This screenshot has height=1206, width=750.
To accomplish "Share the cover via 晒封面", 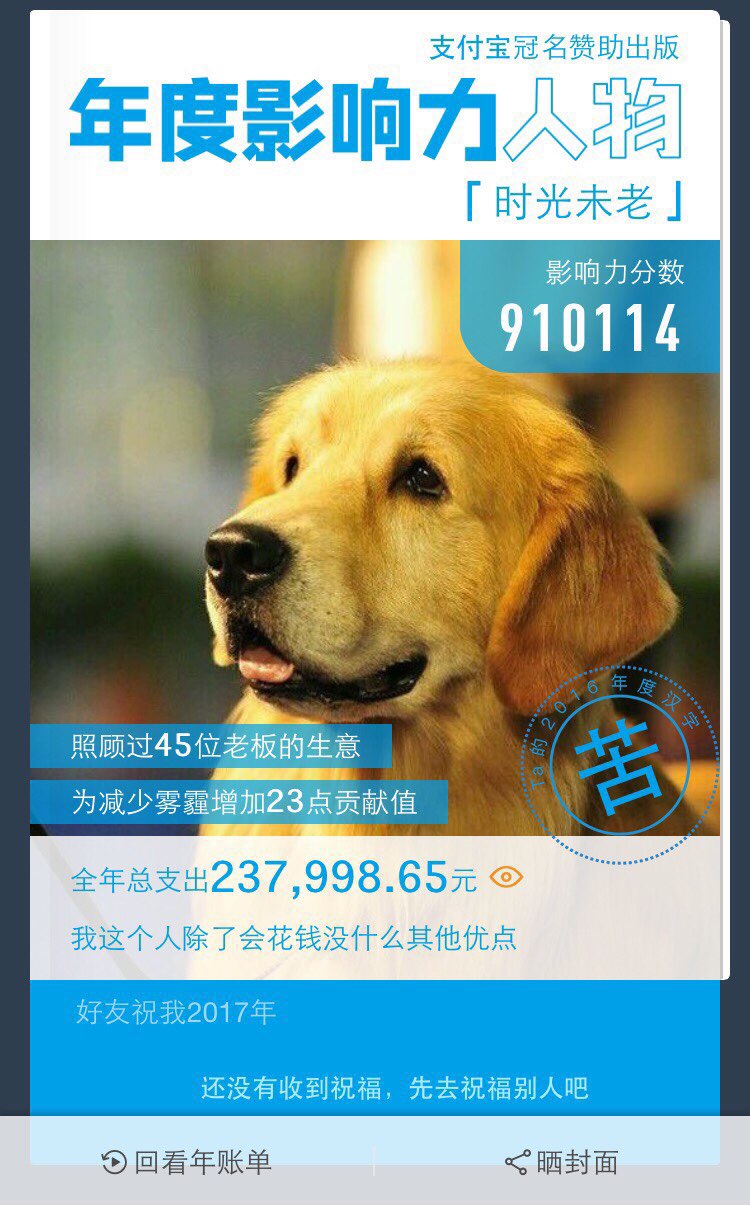I will pyautogui.click(x=562, y=1162).
